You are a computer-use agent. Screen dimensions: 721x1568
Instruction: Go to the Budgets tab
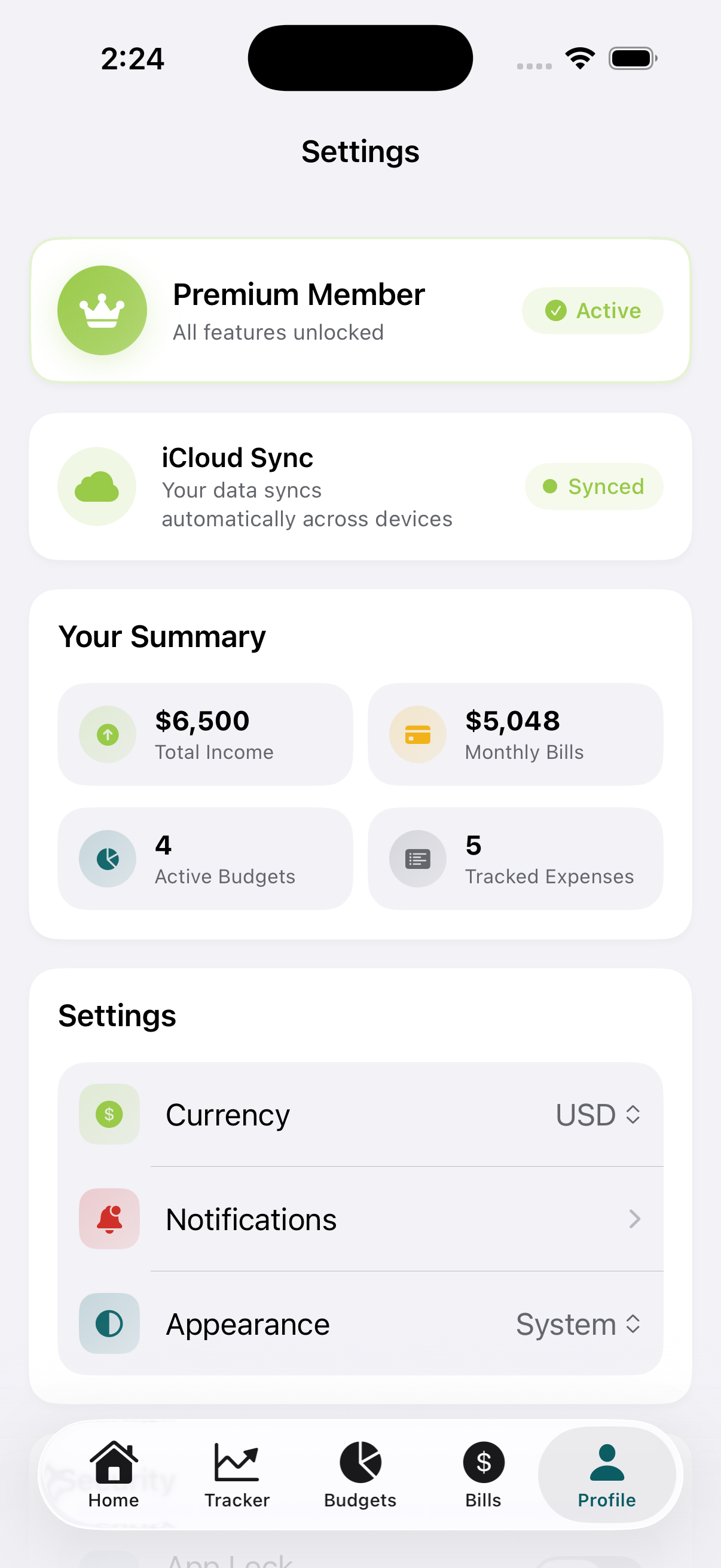click(360, 1474)
